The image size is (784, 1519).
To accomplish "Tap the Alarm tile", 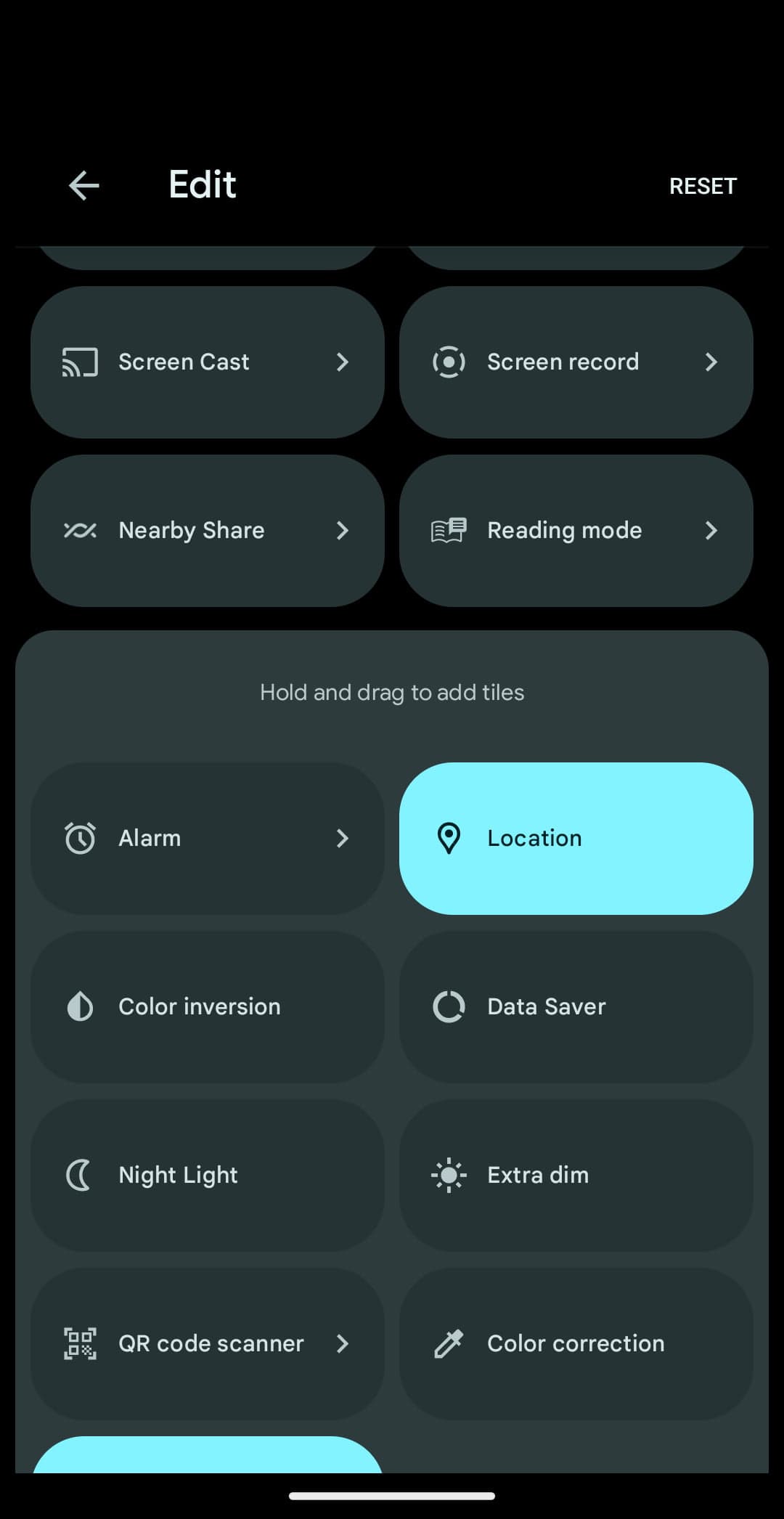I will pos(207,838).
